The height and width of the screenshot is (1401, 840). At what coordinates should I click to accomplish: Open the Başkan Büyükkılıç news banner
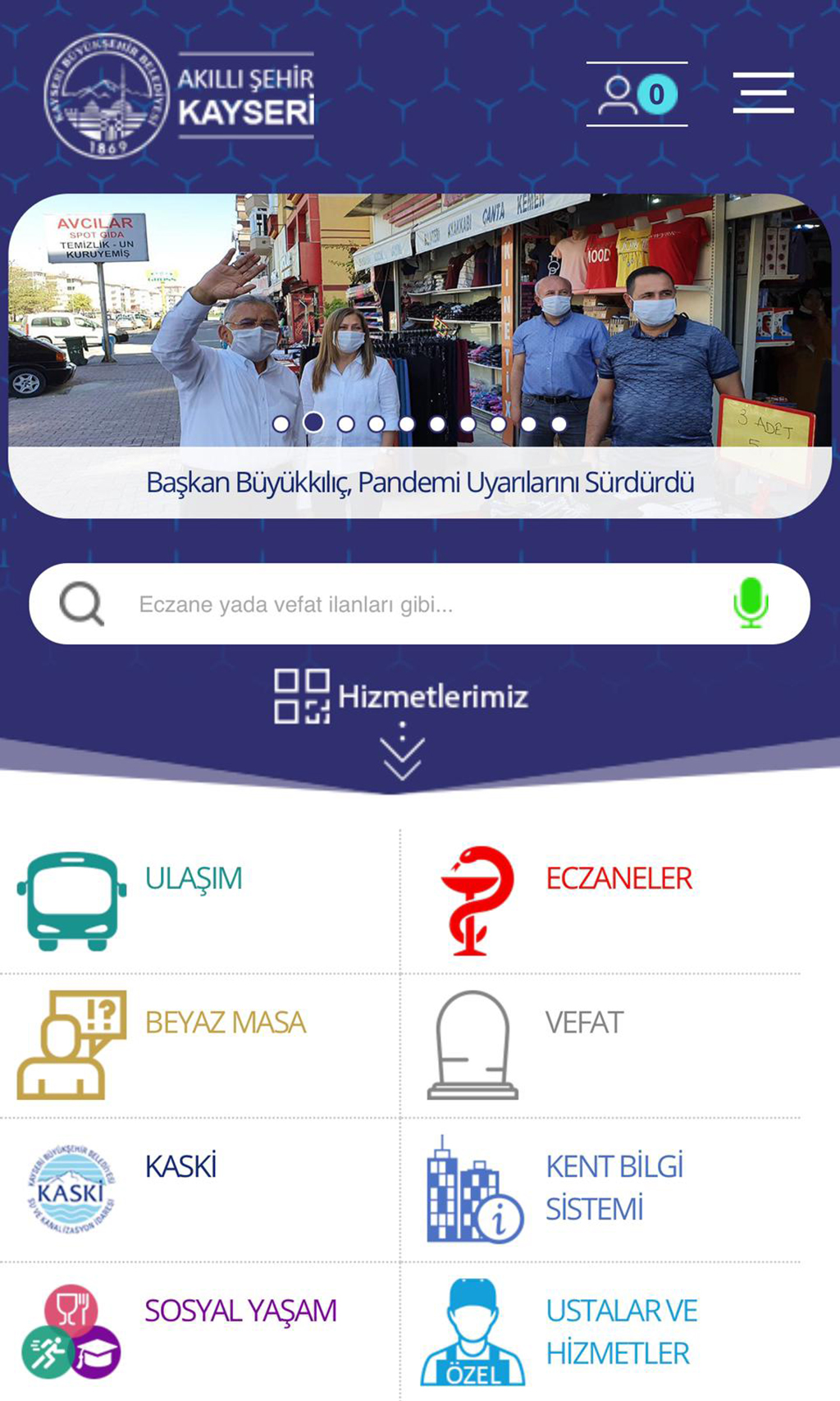(420, 482)
